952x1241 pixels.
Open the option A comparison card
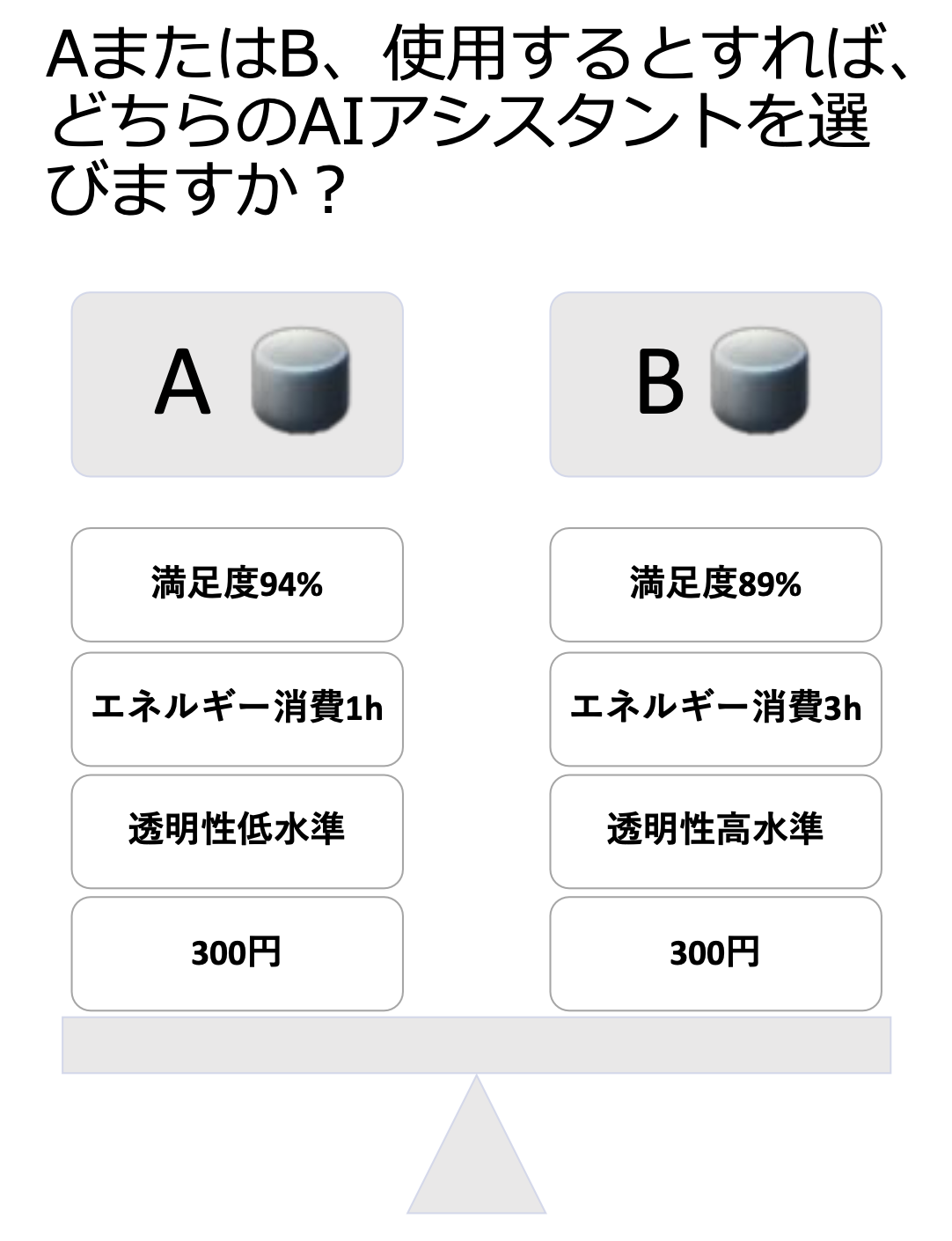coord(236,383)
